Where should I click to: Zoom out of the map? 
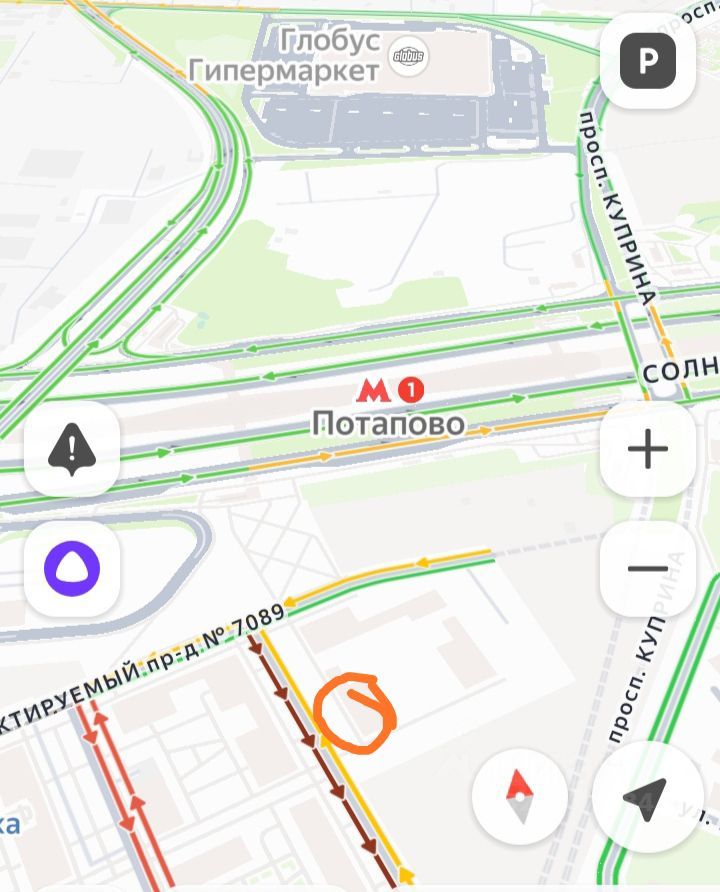[648, 568]
